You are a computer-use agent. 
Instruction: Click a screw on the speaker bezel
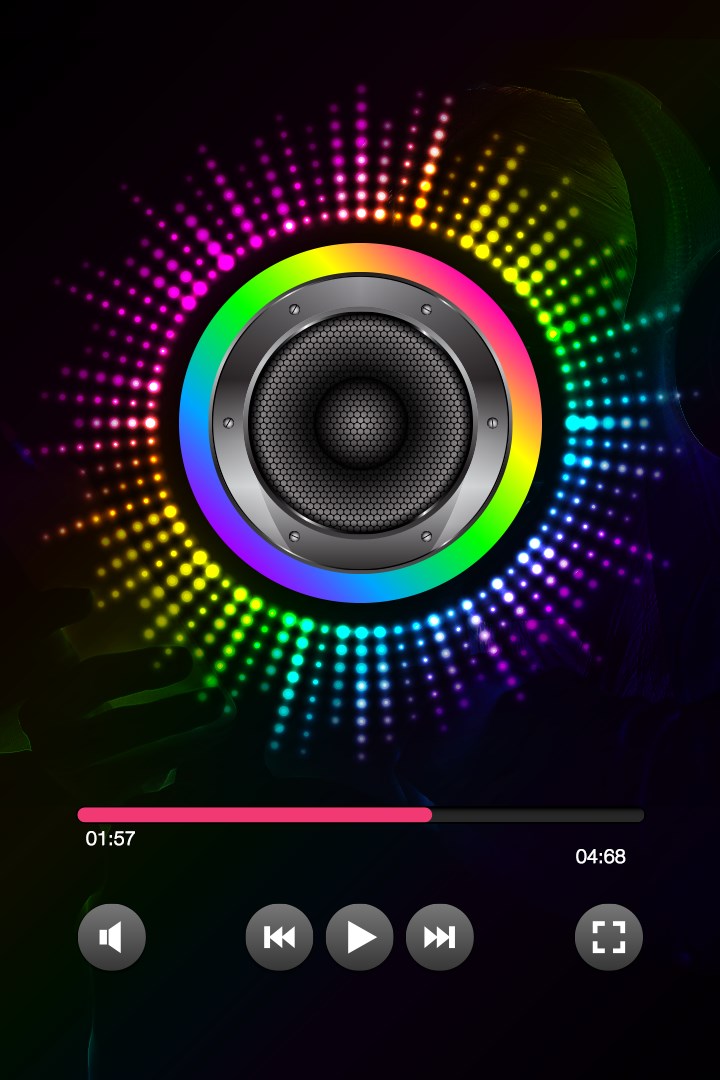295,311
